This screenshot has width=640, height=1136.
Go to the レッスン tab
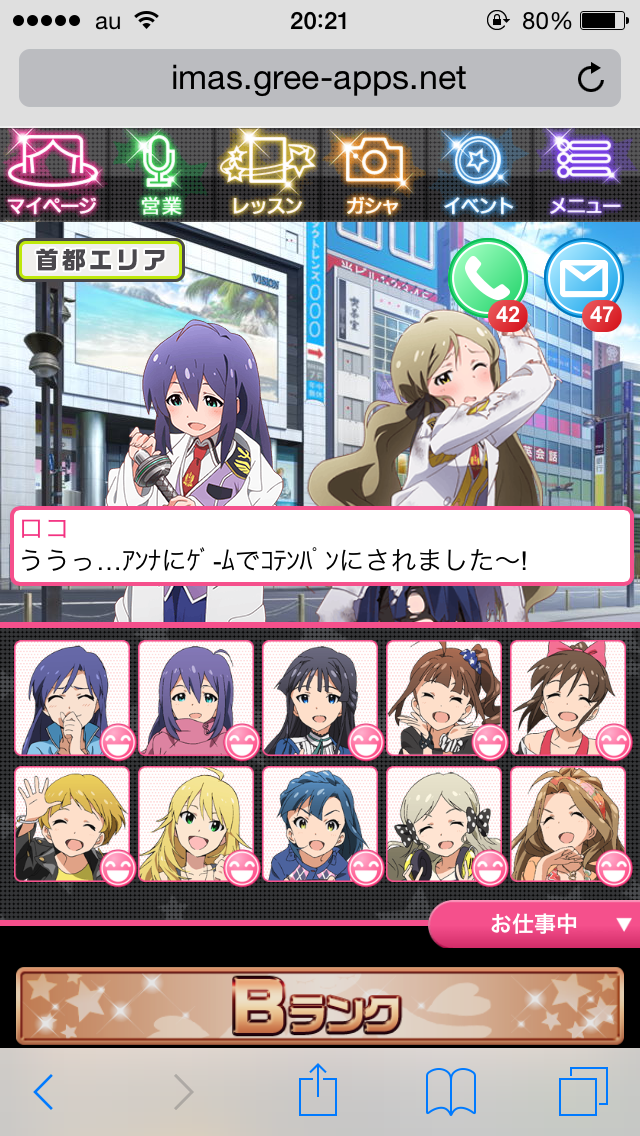tap(266, 175)
